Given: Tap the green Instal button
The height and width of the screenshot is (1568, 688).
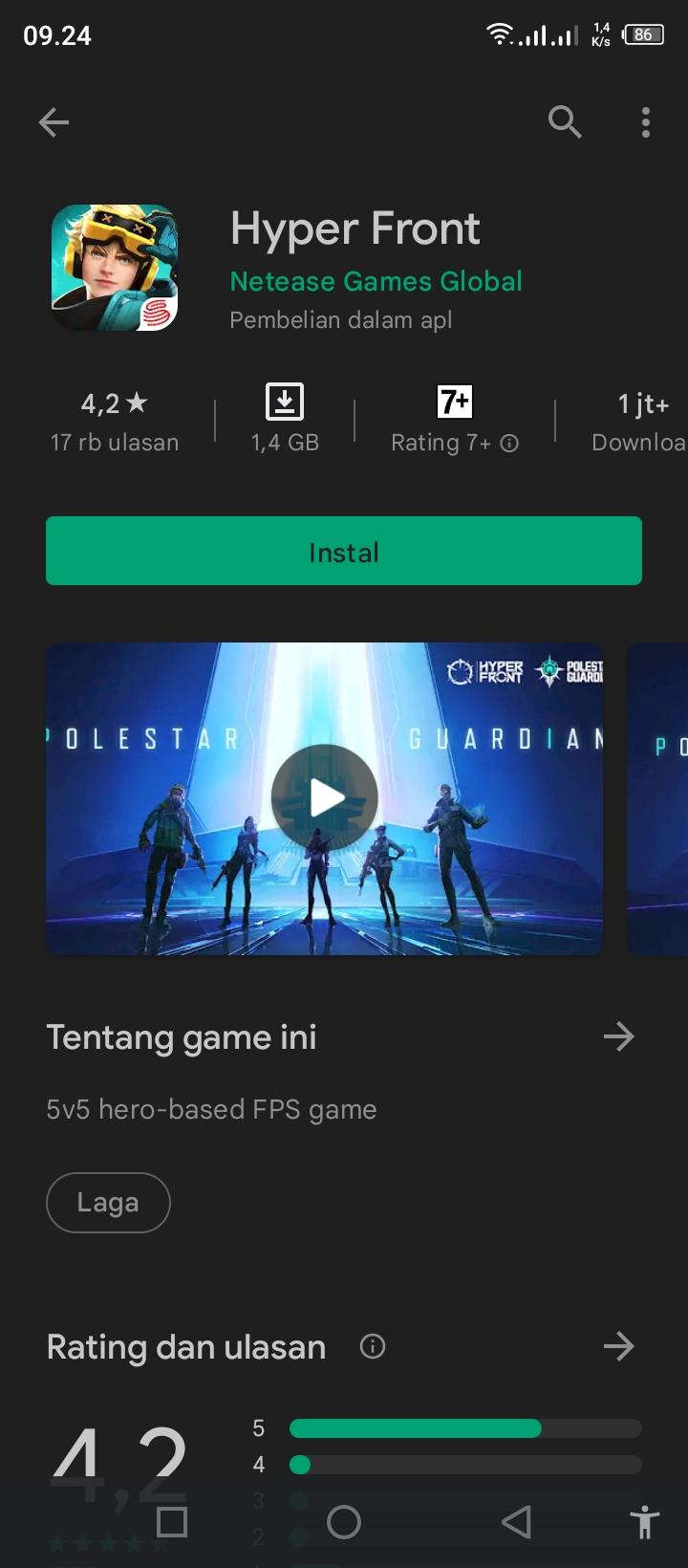Looking at the screenshot, I should [x=344, y=552].
